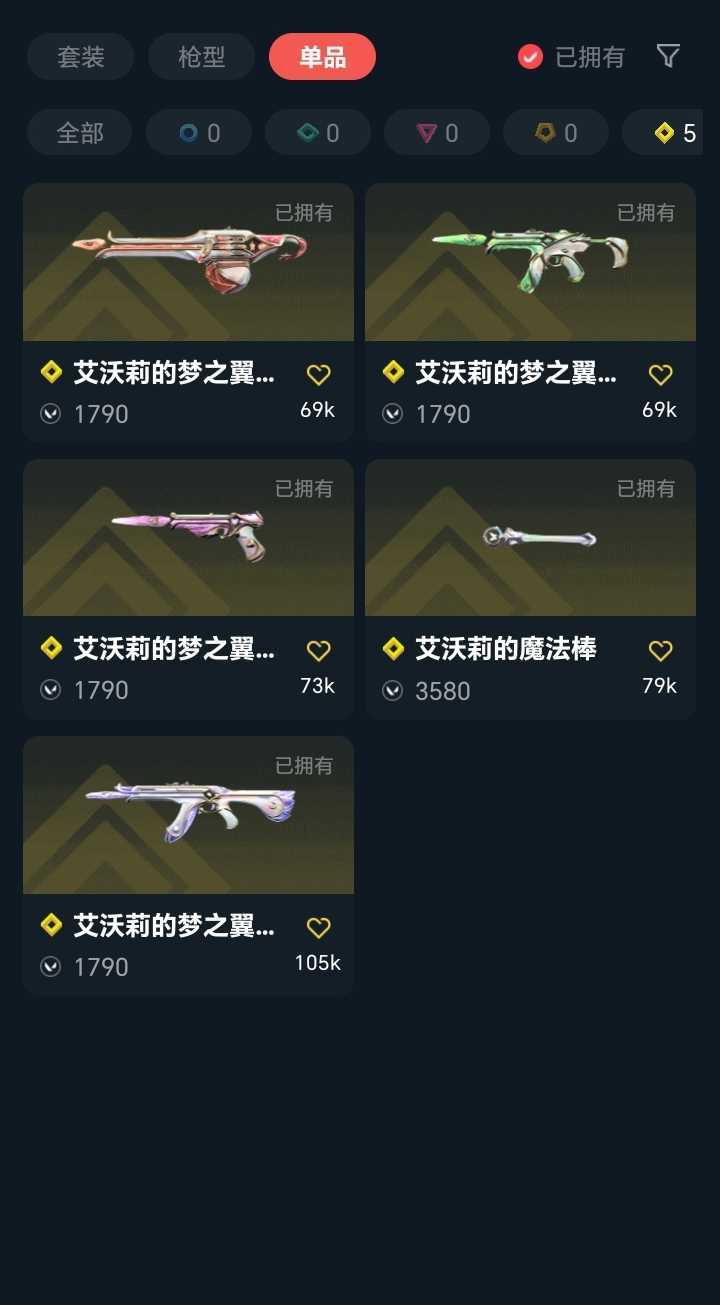
Task: Favorite the skin with 105k likes
Action: click(318, 928)
